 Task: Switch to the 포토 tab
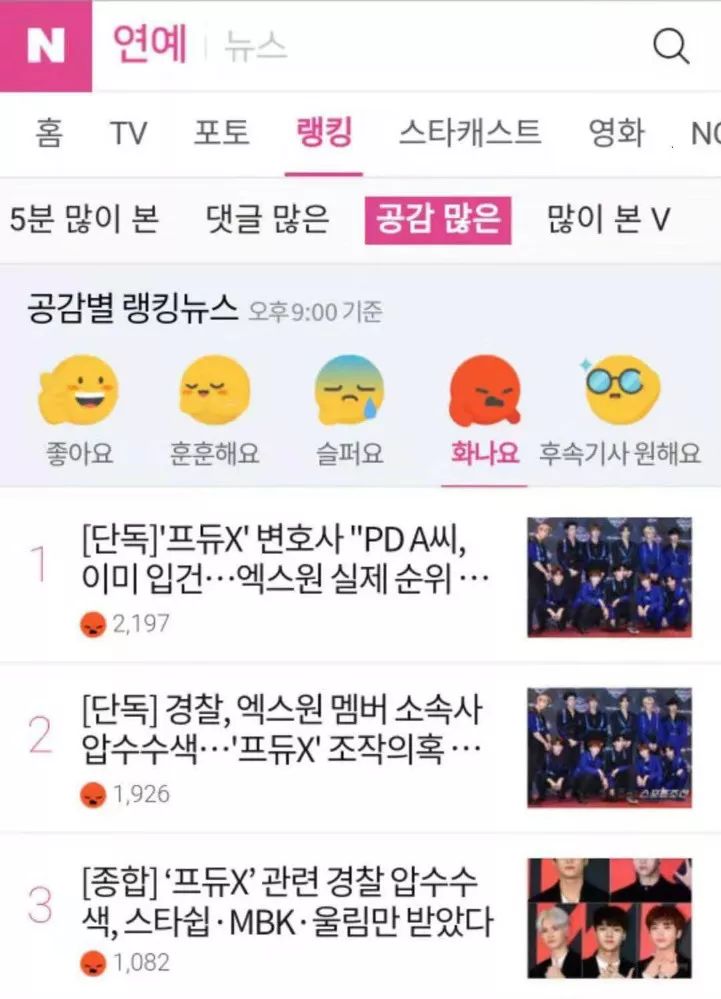point(221,133)
